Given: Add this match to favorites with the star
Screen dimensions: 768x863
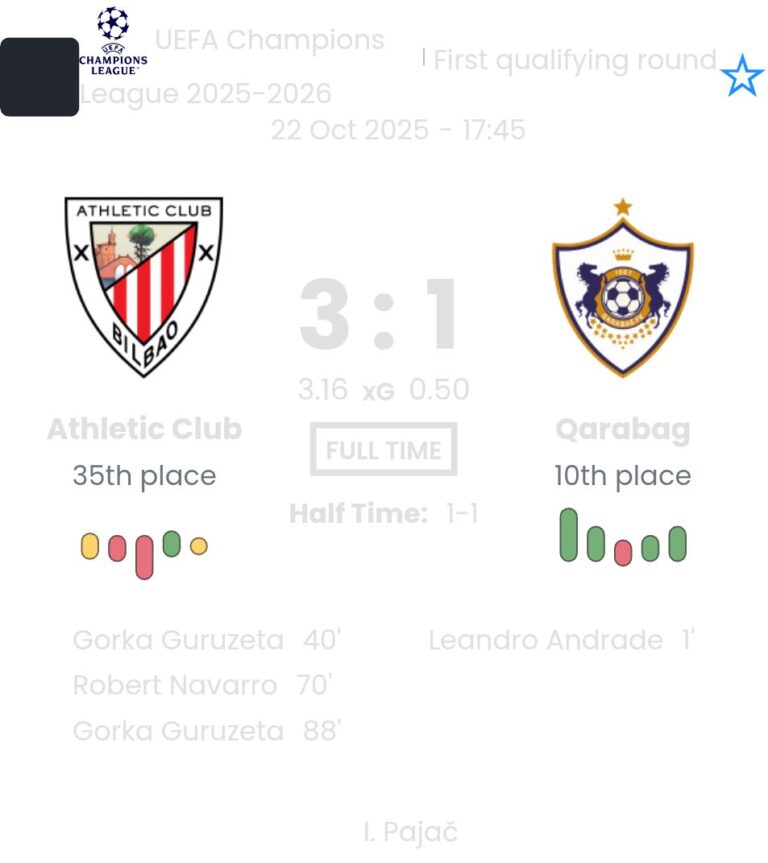Looking at the screenshot, I should click(x=741, y=76).
